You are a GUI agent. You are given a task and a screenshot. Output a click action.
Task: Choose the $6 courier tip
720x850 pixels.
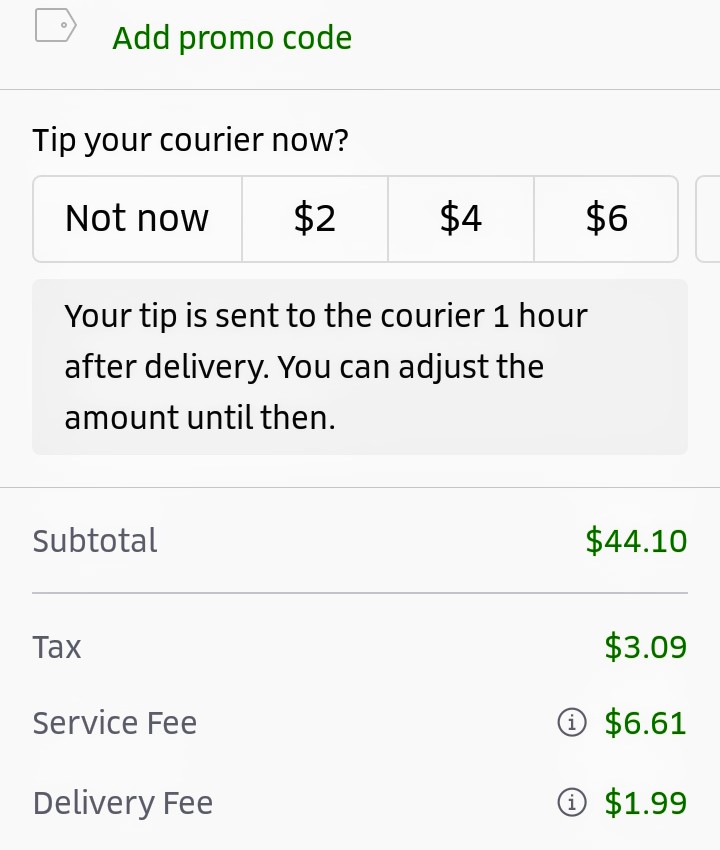point(607,219)
